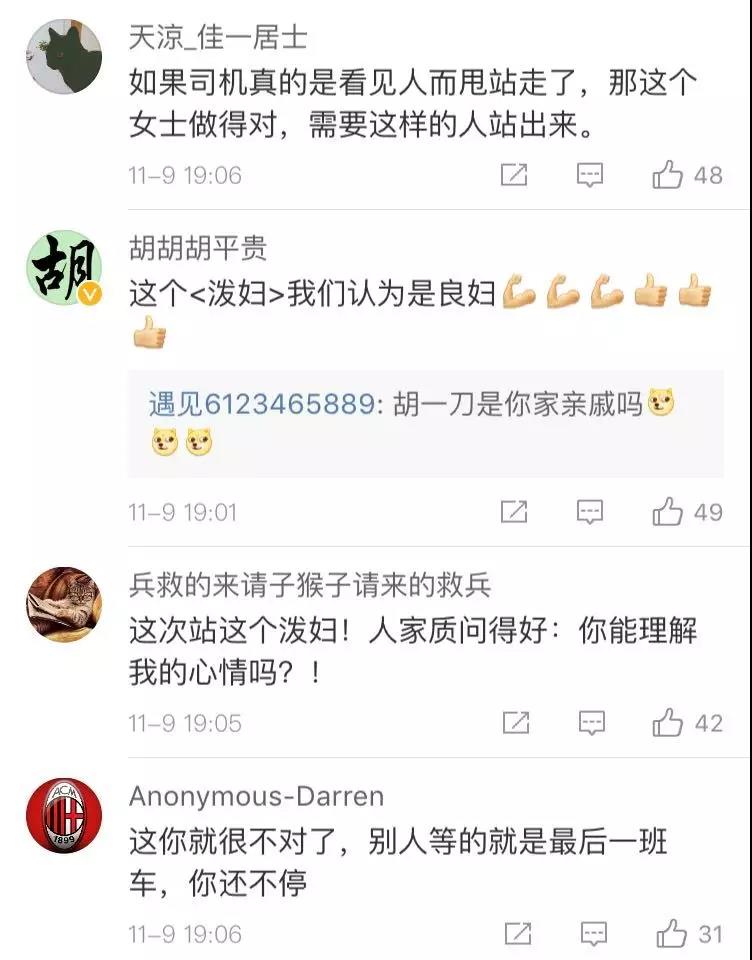
Task: Reply to 天涼_佳一居士's comment
Action: (x=591, y=176)
